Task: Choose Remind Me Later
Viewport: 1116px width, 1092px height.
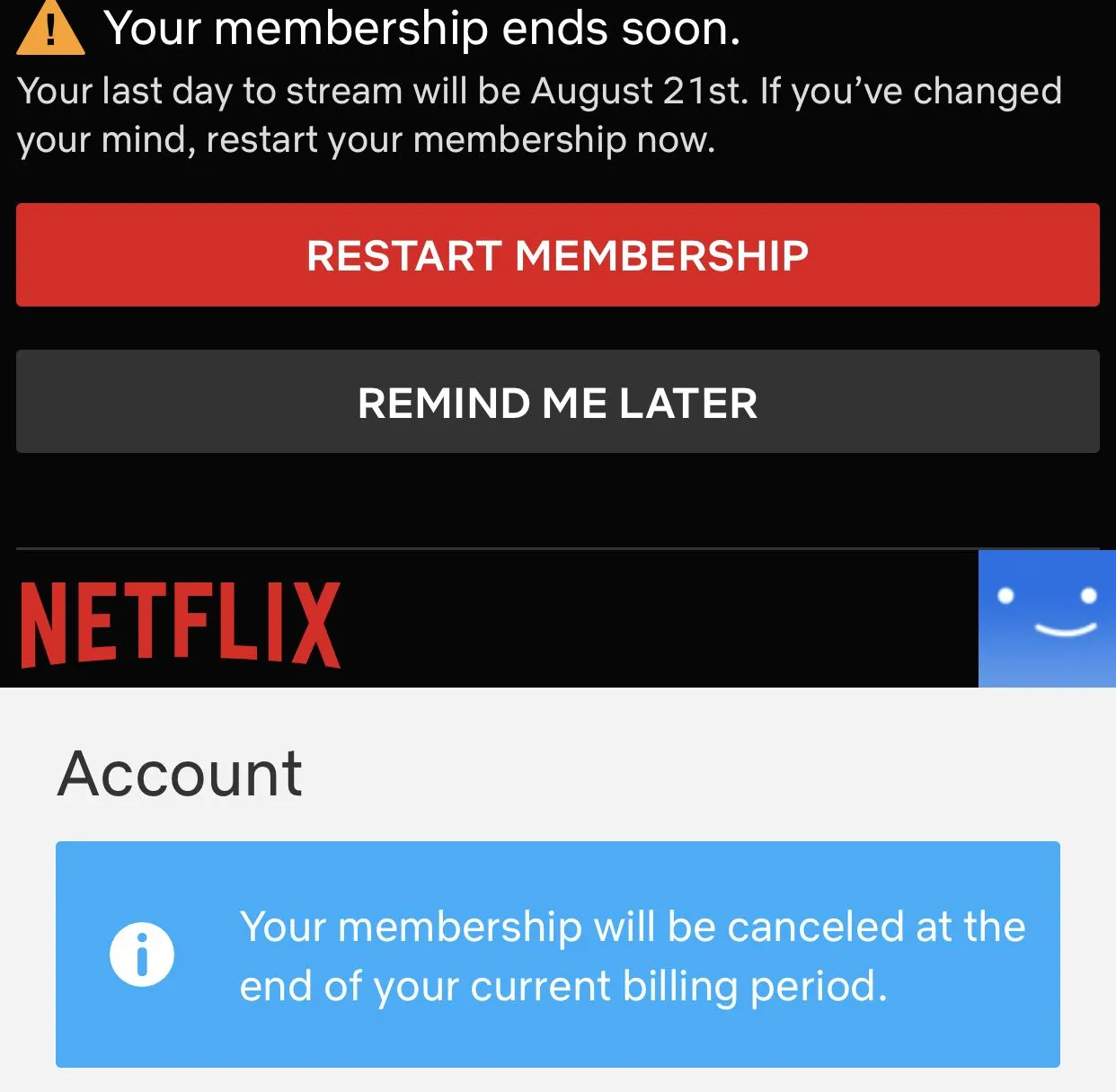Action: [557, 402]
